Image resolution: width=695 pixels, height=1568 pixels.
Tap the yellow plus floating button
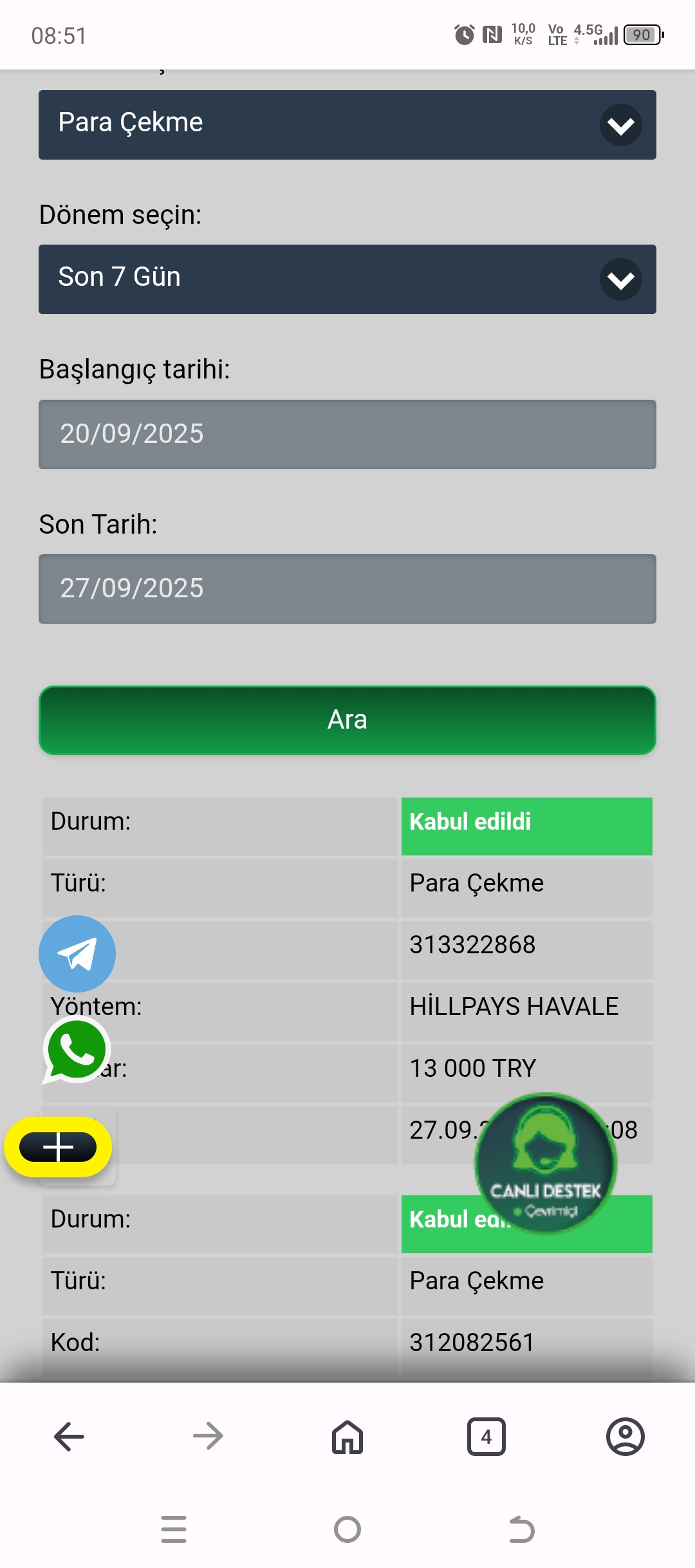58,1147
